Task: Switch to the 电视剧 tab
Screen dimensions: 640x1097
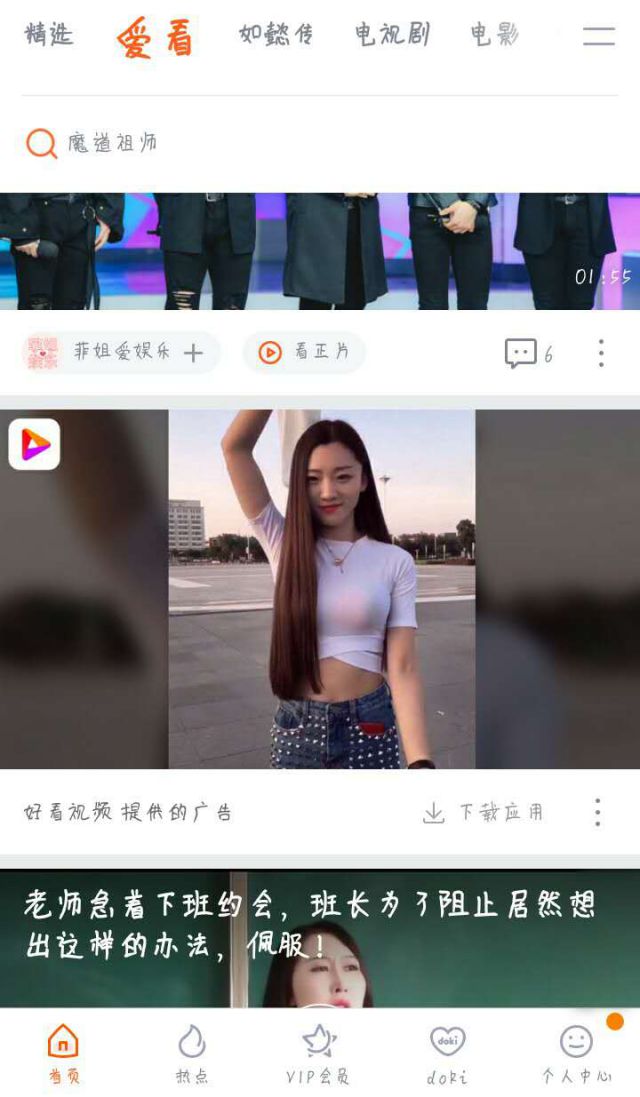Action: [392, 35]
